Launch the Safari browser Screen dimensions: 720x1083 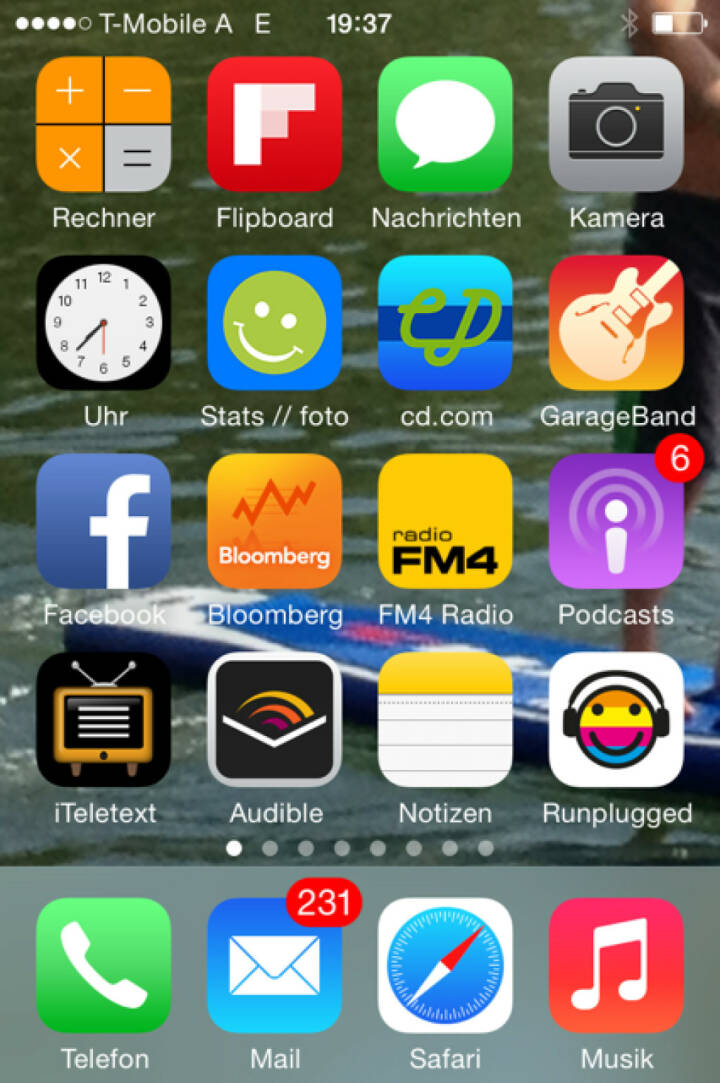pyautogui.click(x=445, y=965)
